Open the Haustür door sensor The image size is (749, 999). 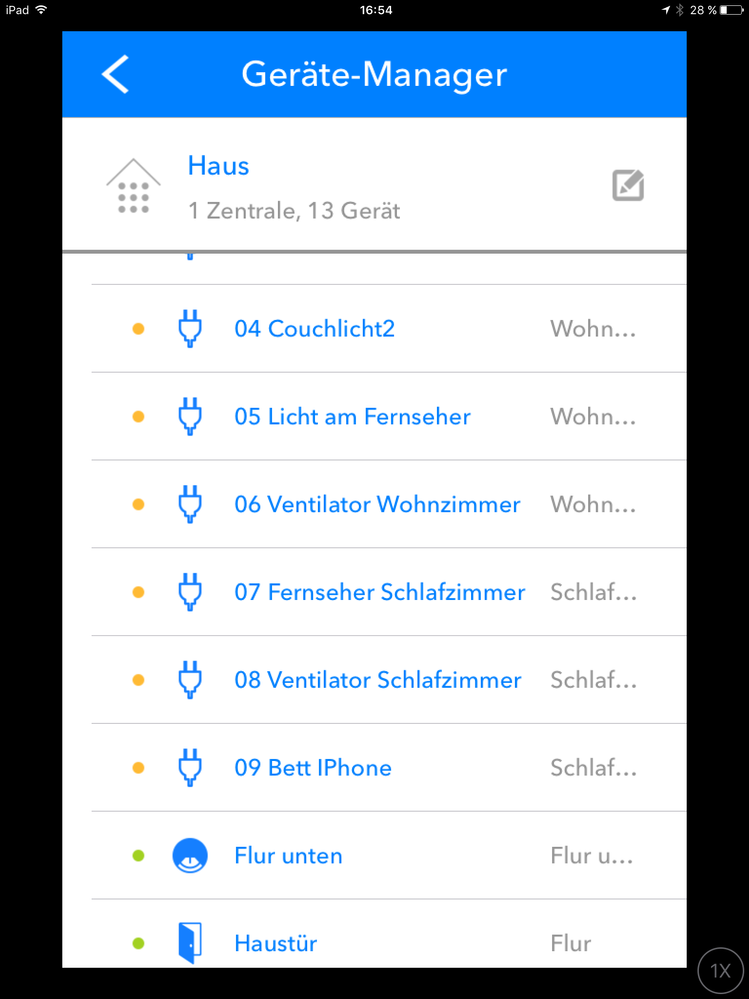click(x=276, y=943)
